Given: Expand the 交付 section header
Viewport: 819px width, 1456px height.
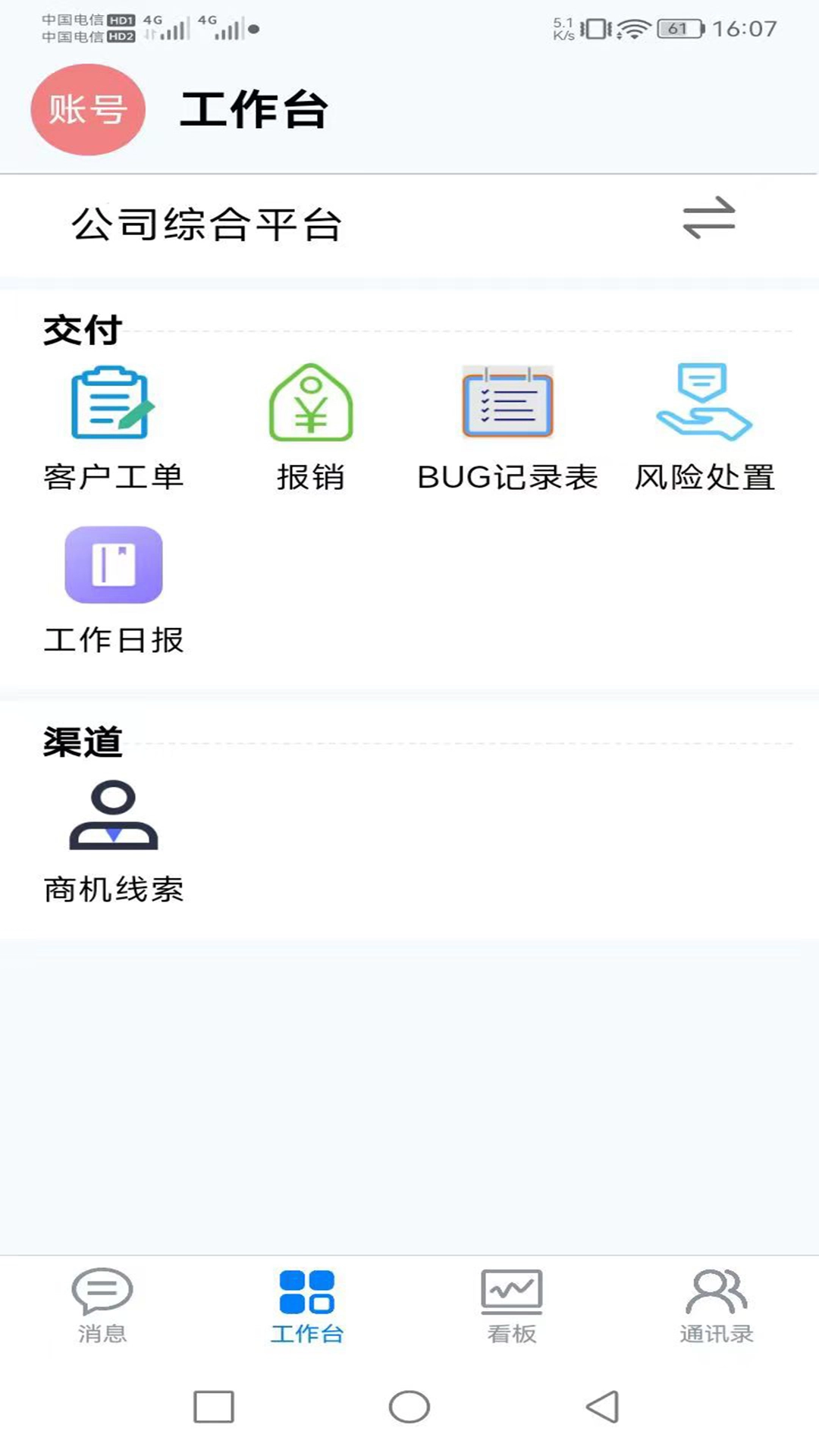Looking at the screenshot, I should (x=81, y=328).
